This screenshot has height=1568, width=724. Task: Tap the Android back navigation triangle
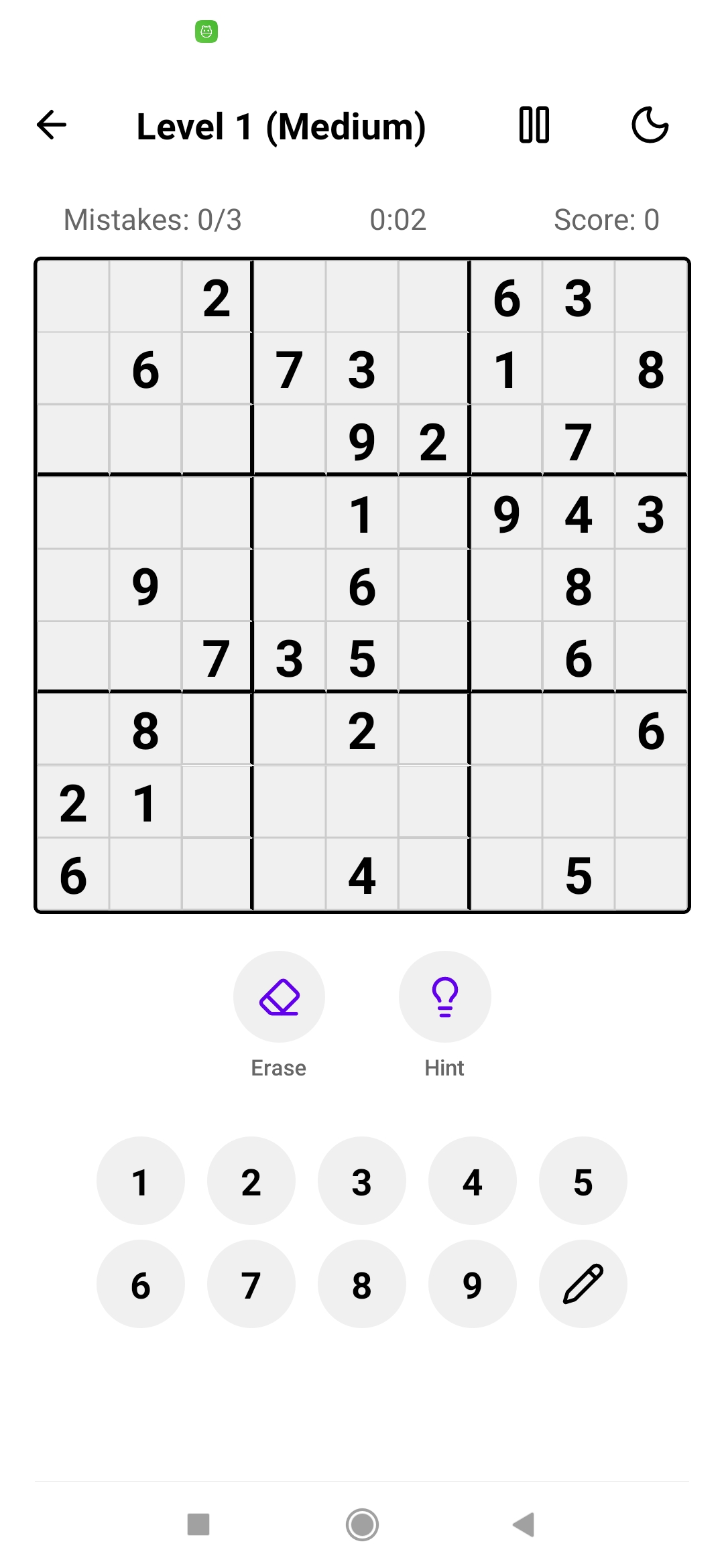pyautogui.click(x=524, y=1524)
